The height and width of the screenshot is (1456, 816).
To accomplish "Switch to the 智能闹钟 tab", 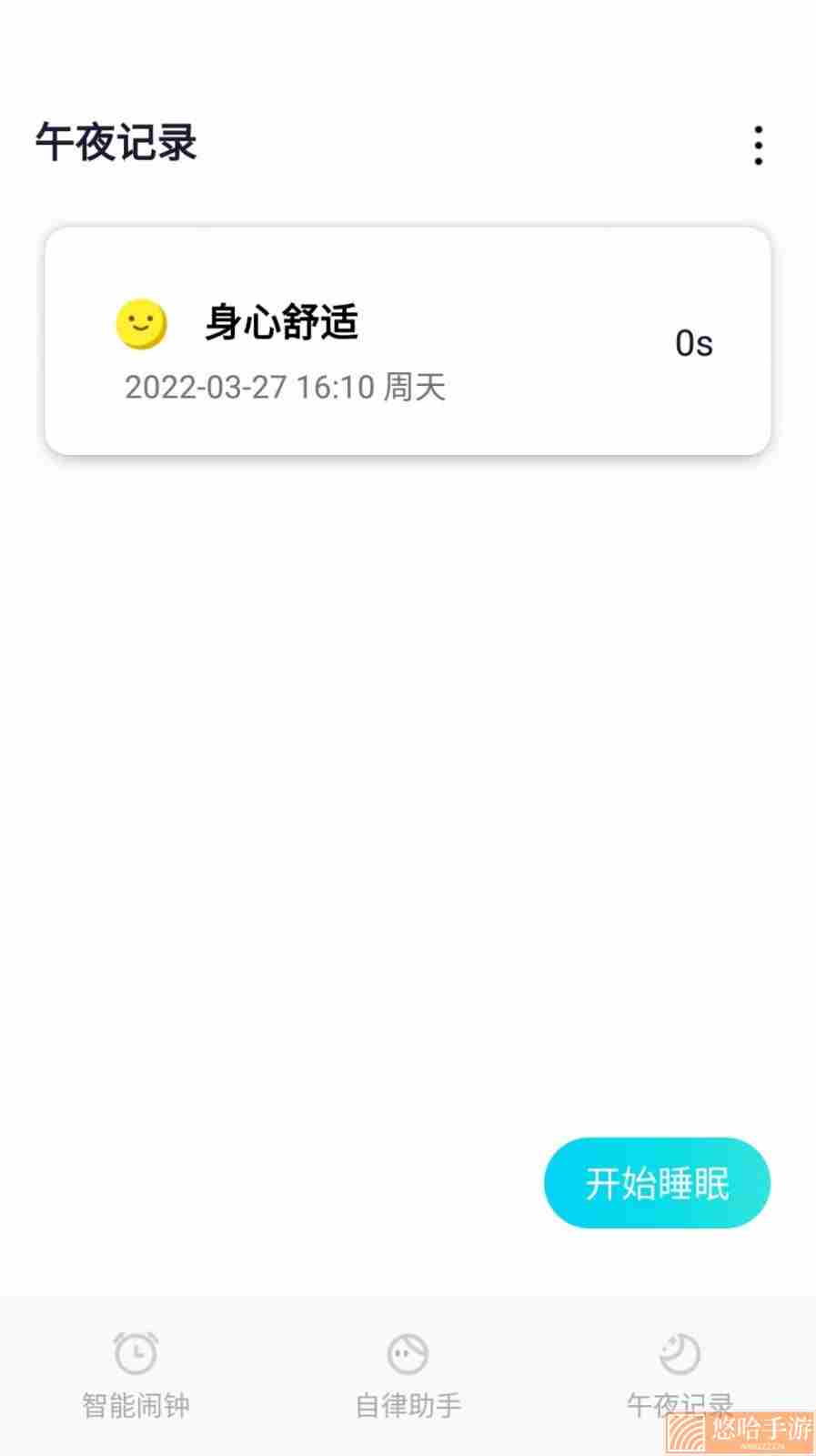I will pos(136,1375).
